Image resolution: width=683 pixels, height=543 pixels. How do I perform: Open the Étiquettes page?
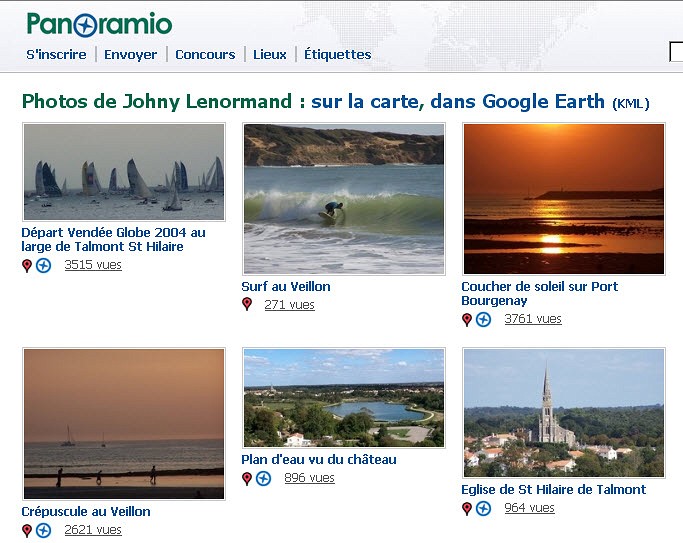[337, 54]
